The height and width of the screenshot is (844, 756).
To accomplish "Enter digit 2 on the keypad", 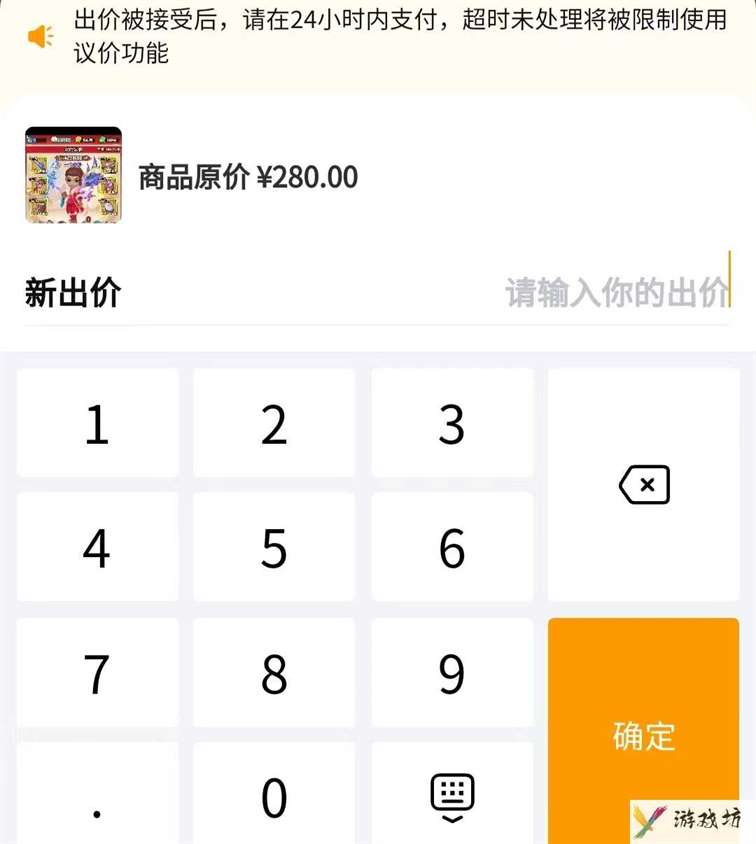I will click(274, 424).
